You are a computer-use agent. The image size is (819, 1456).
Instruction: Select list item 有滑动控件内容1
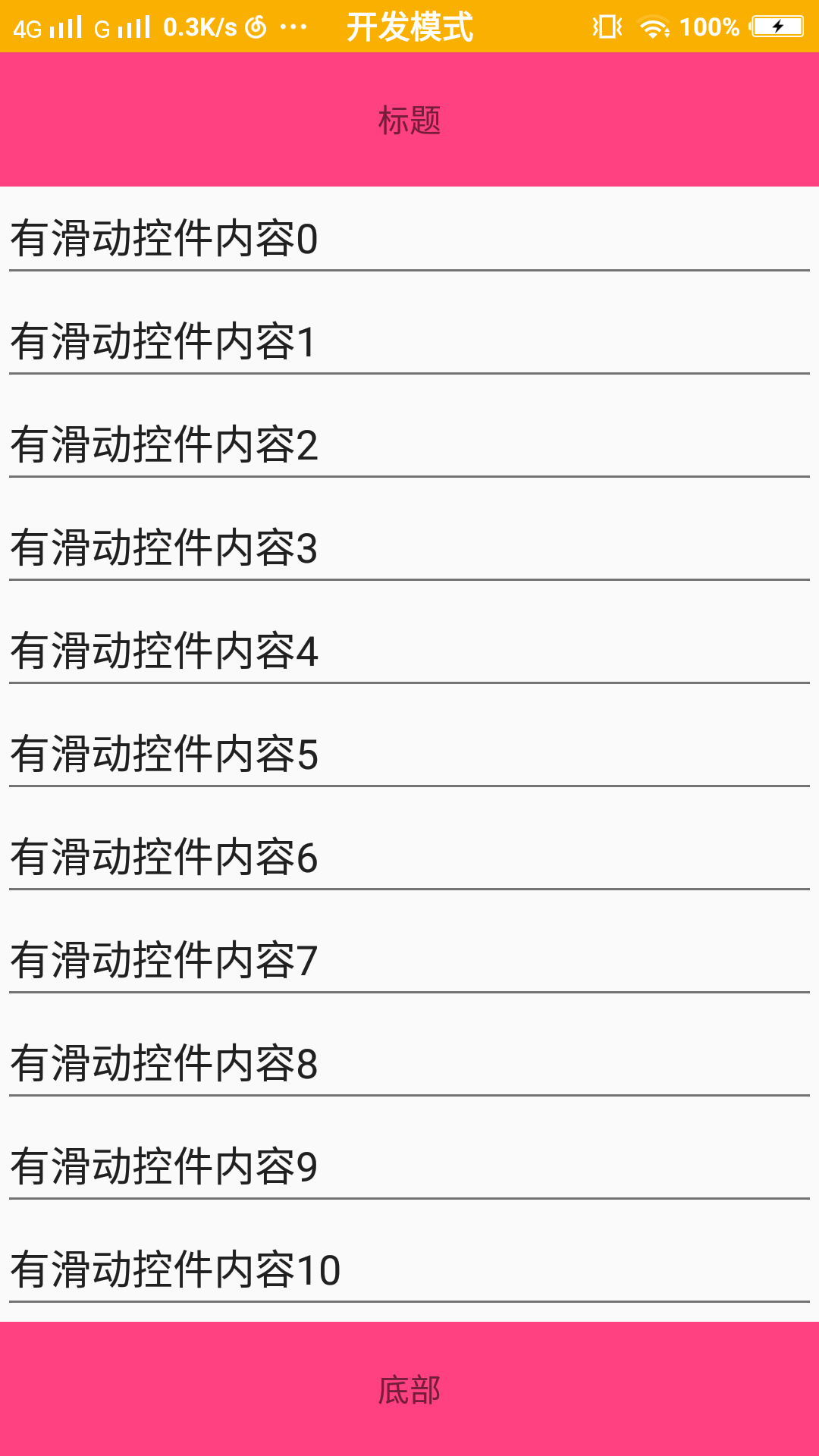(164, 342)
